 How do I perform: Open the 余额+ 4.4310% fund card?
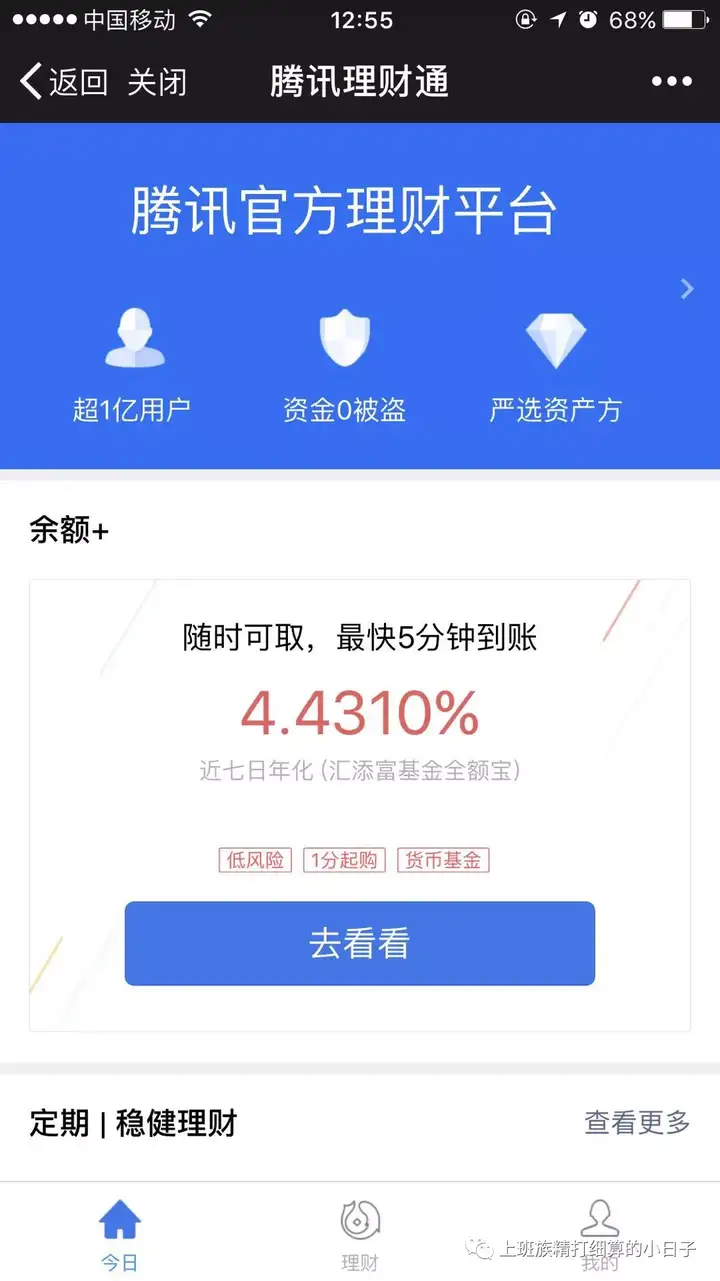360,805
